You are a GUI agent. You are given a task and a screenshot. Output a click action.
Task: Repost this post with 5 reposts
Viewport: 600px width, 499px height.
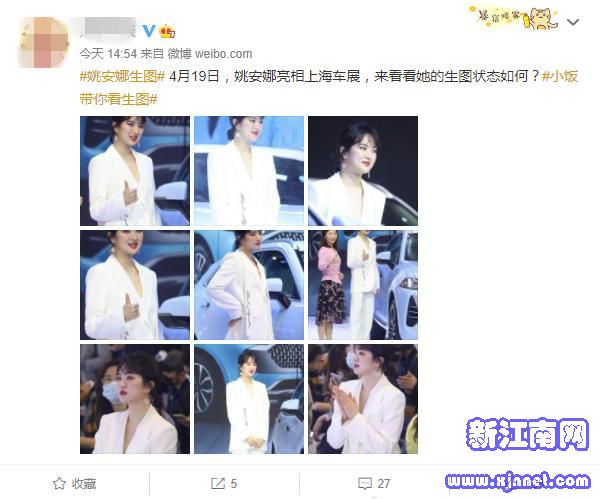[x=225, y=482]
